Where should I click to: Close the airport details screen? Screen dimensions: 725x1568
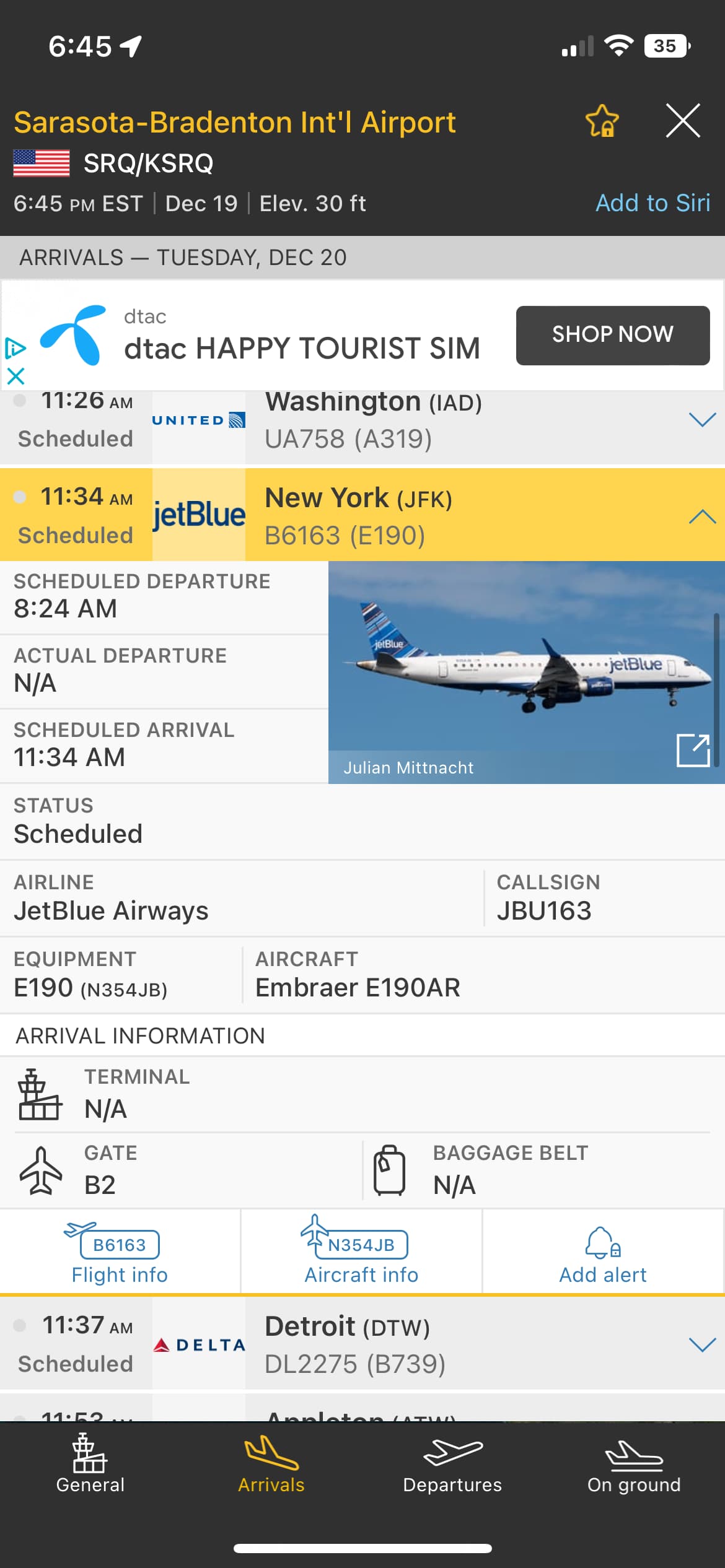(x=683, y=120)
